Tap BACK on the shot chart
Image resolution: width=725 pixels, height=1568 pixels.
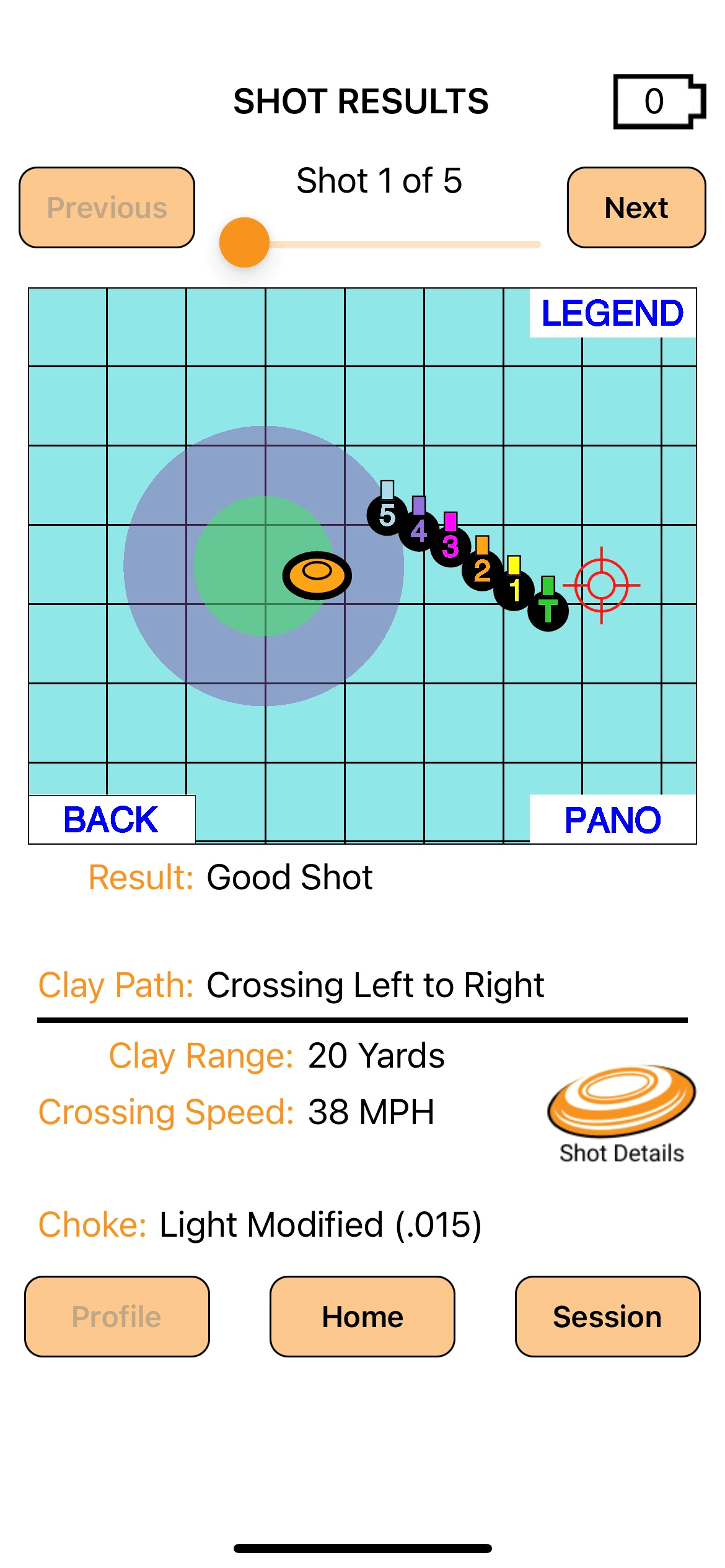112,819
